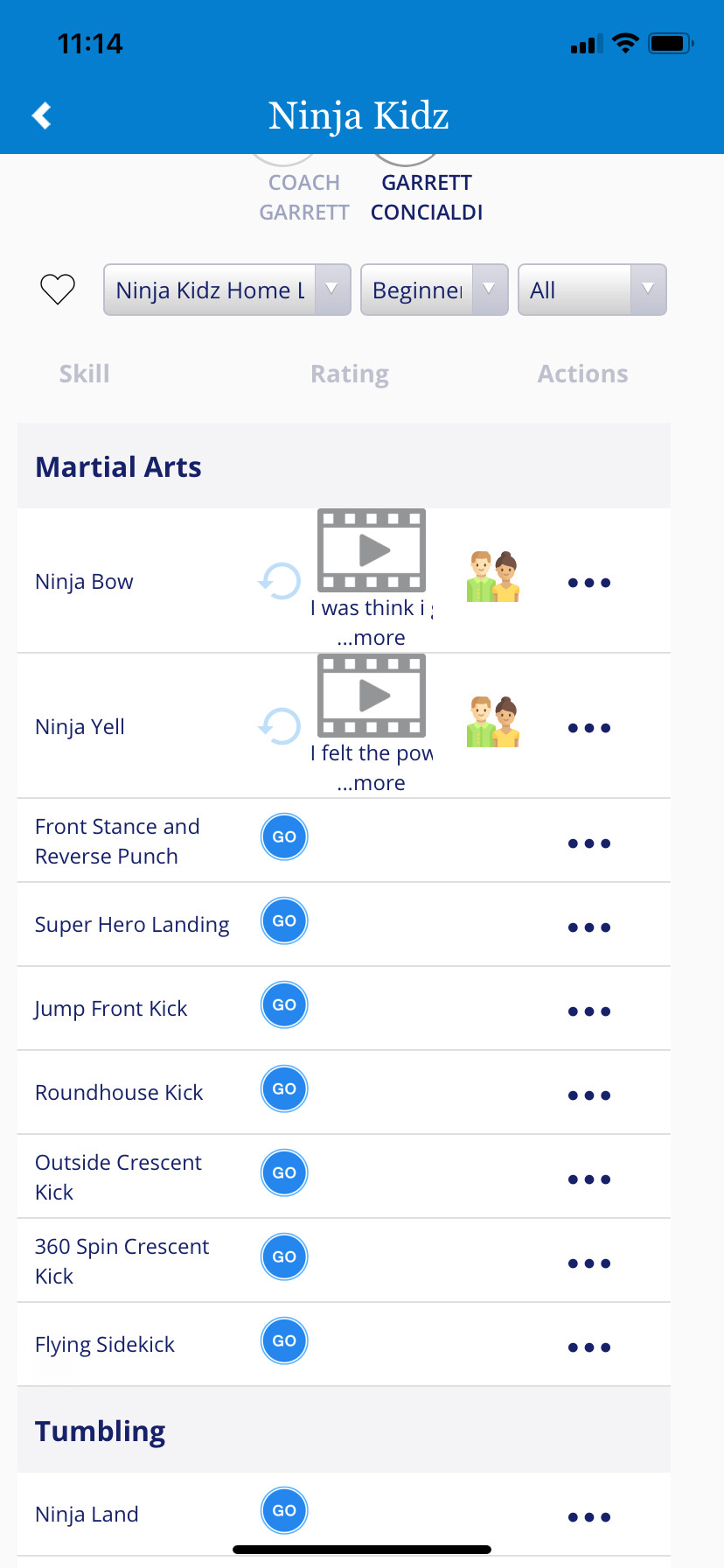This screenshot has width=724, height=1568.
Task: Open the All filter dropdown
Action: (592, 290)
